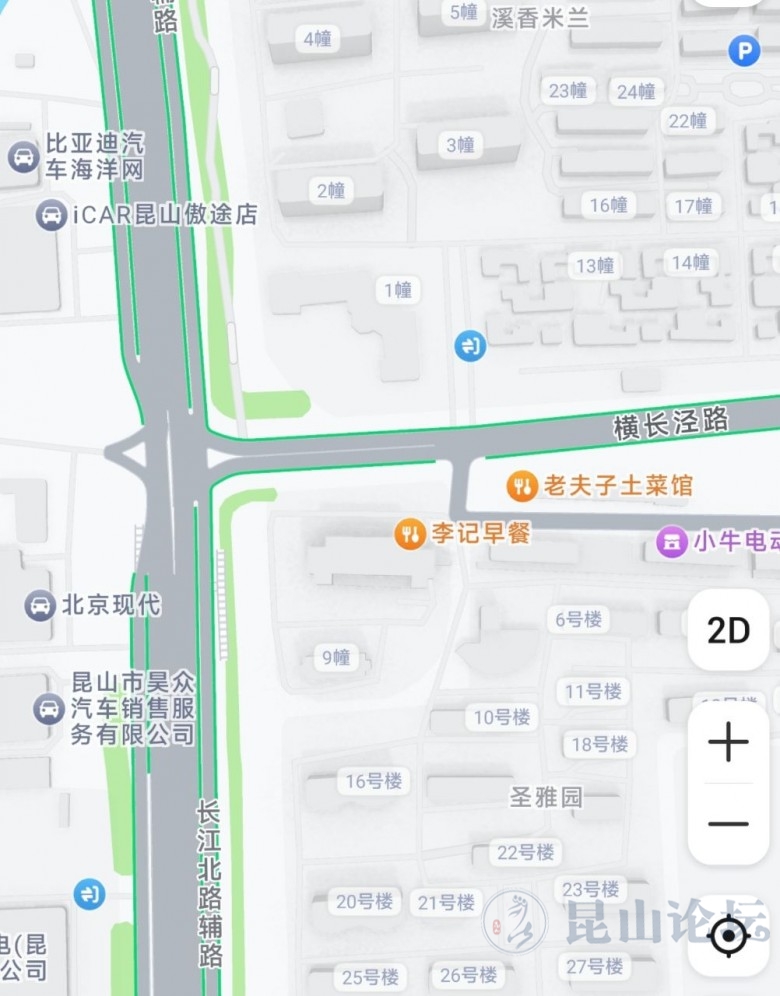Center the map on my location
780x996 pixels.
coord(728,937)
